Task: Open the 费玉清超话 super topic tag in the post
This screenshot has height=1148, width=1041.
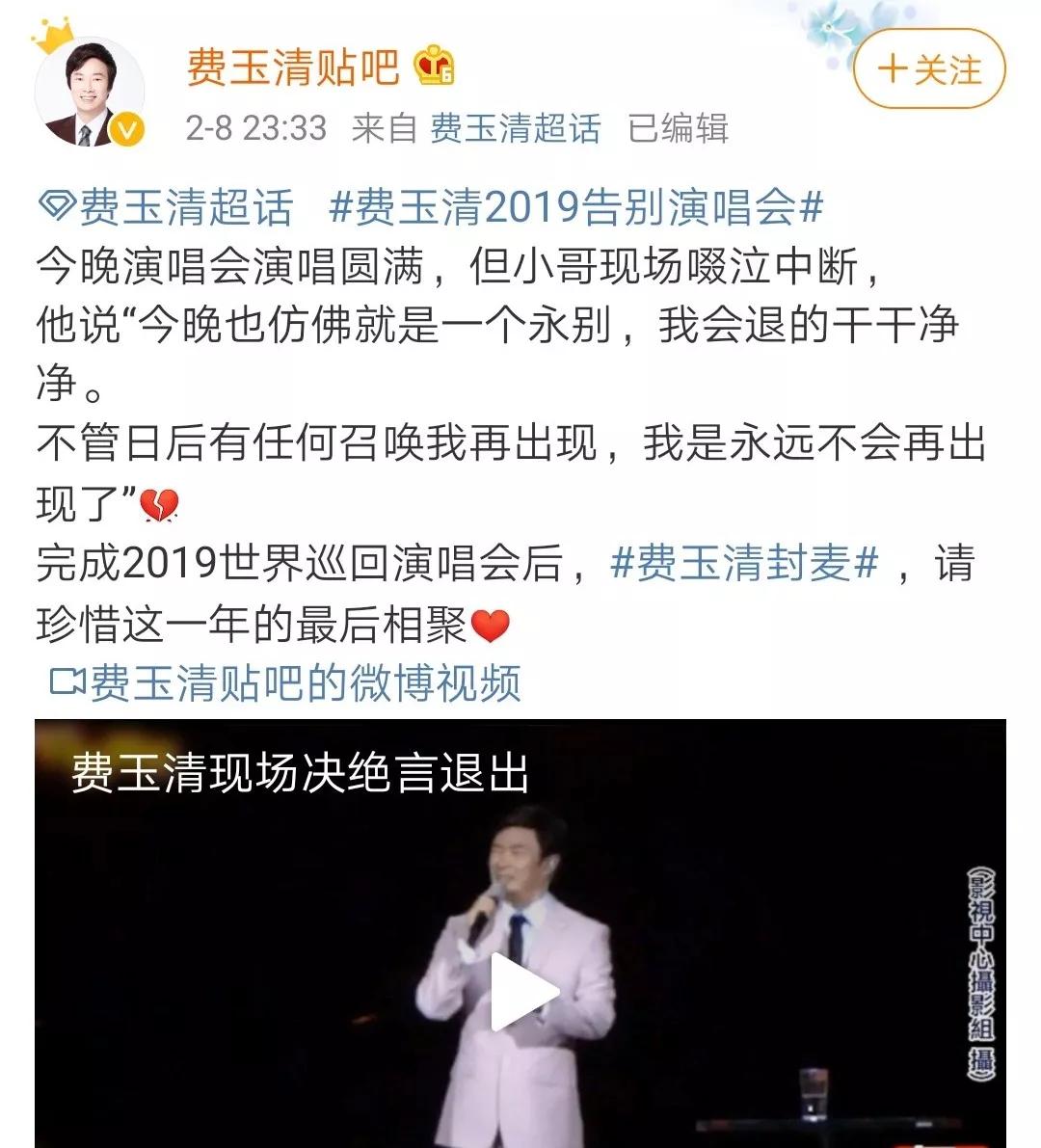Action: [x=166, y=207]
